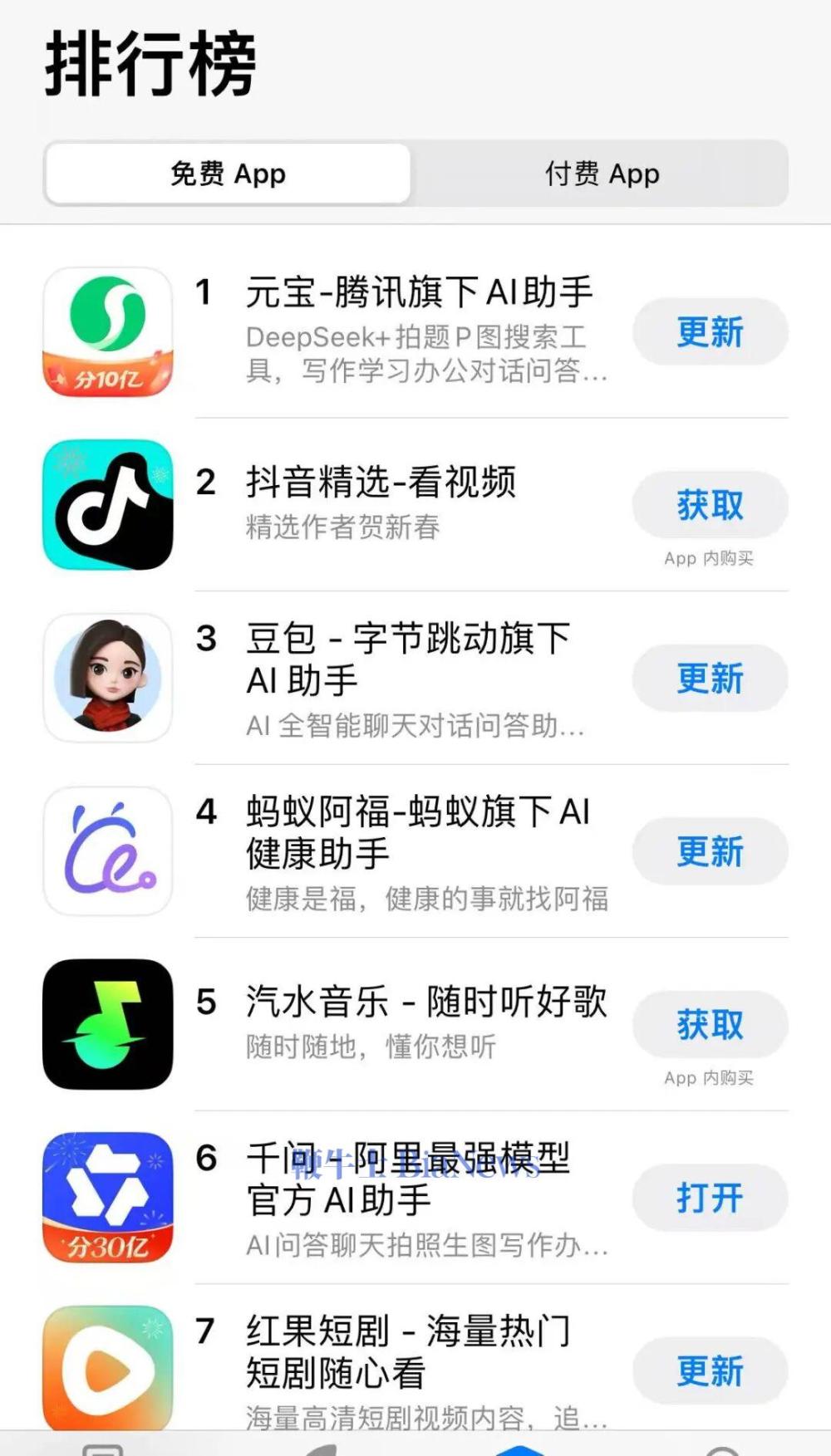Tap the 汽水音乐 app icon

(x=108, y=1024)
